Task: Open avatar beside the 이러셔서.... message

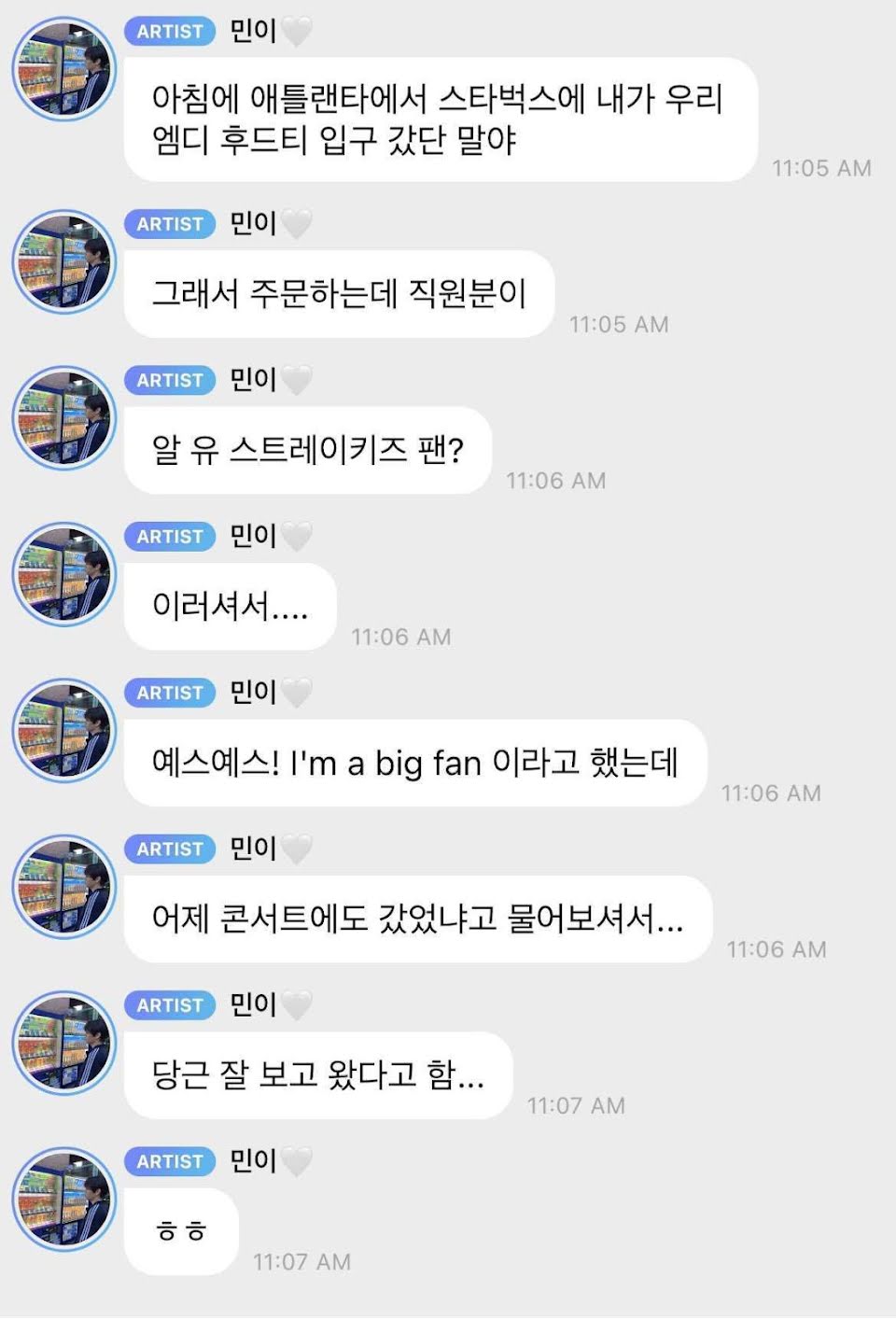Action: [63, 574]
